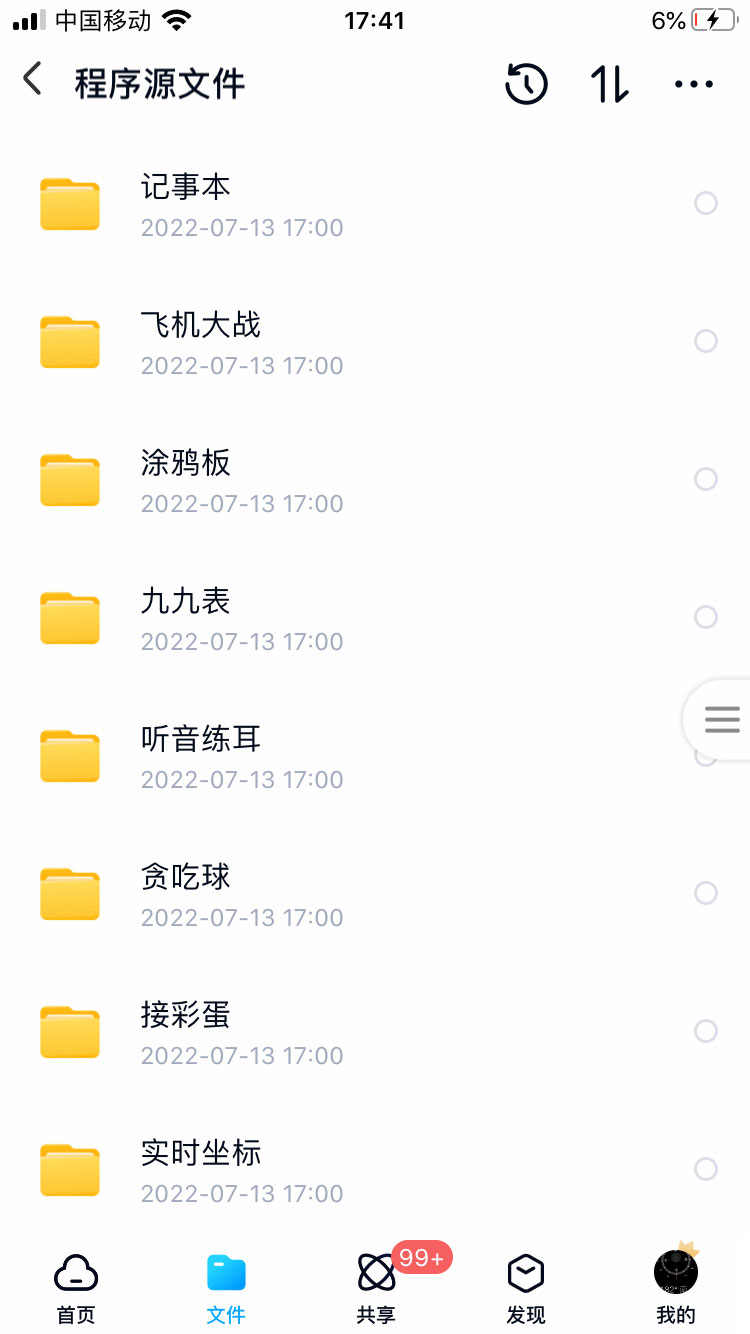The height and width of the screenshot is (1334, 750).
Task: Select the 记事本 folder checkbox
Action: coord(707,203)
